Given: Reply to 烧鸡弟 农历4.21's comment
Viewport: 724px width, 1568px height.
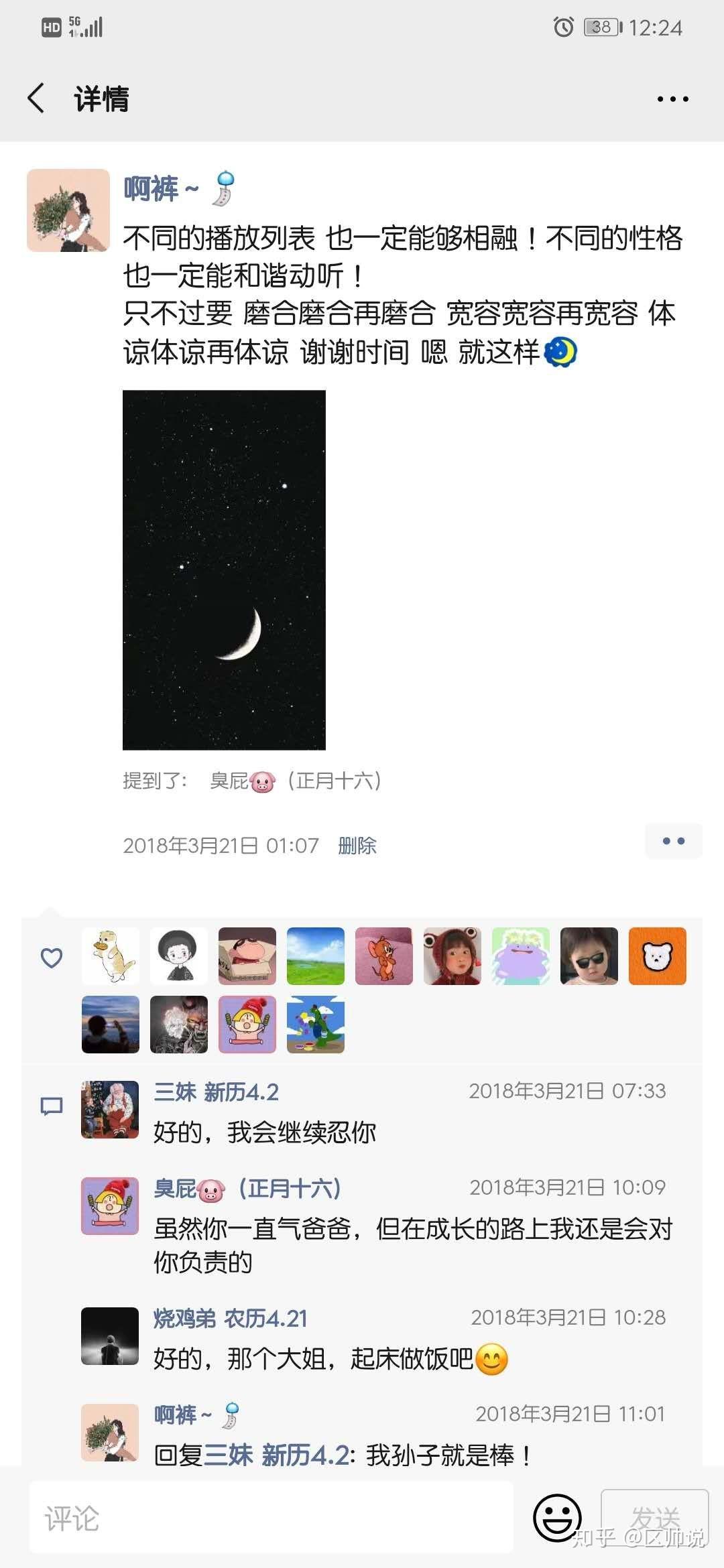Looking at the screenshot, I should (x=315, y=1360).
